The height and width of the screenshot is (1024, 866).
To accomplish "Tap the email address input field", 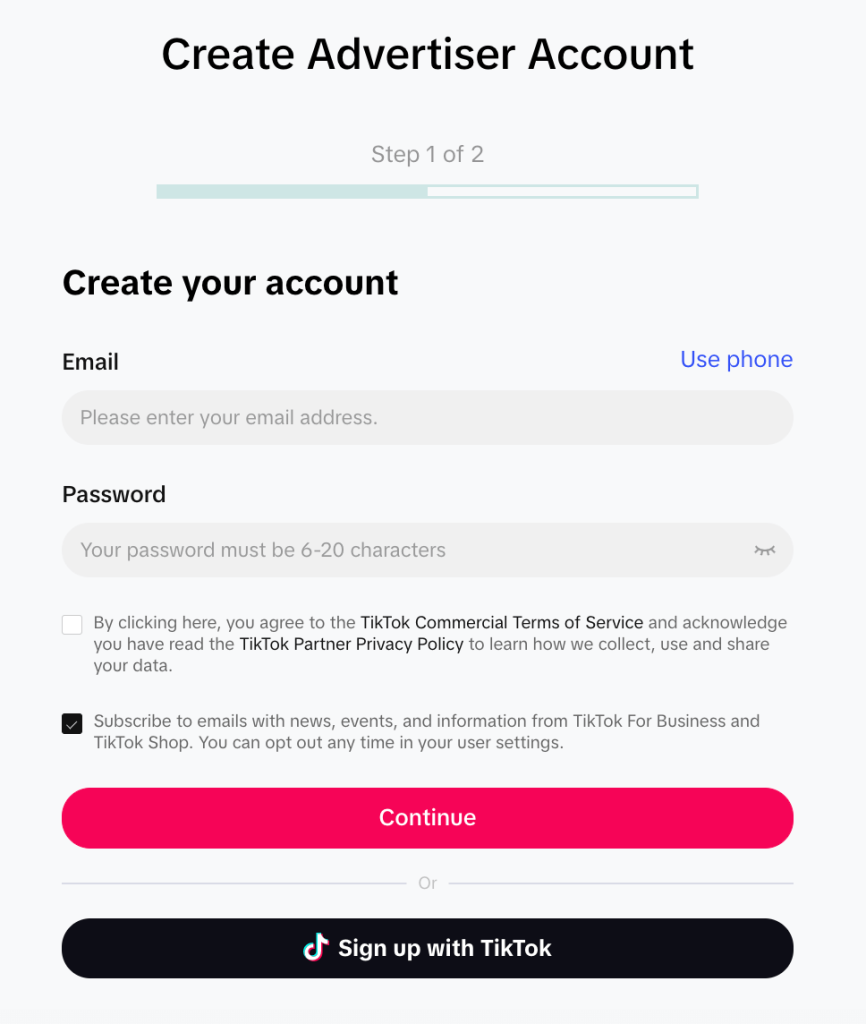I will (x=427, y=417).
